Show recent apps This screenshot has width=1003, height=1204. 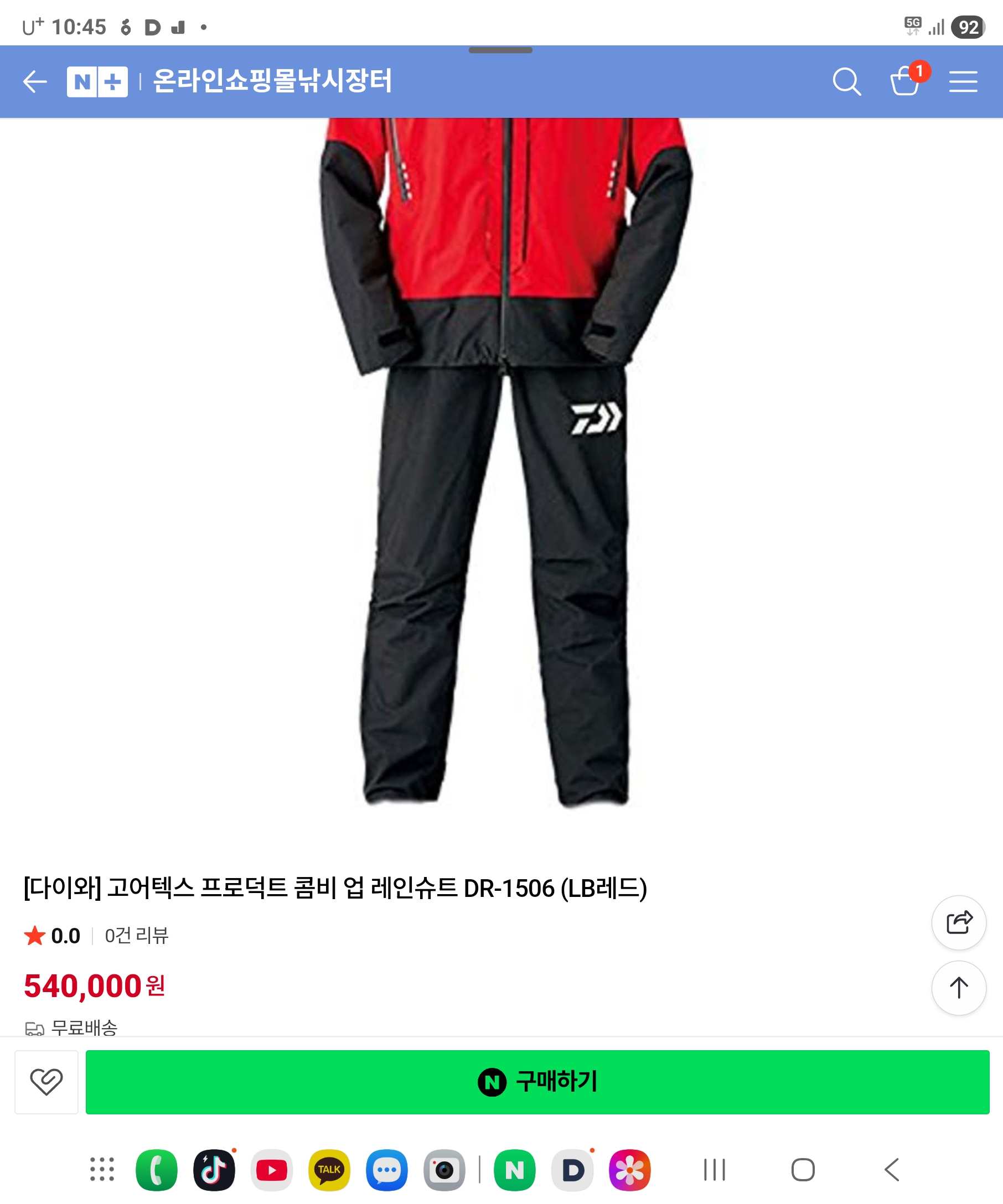tap(715, 1170)
